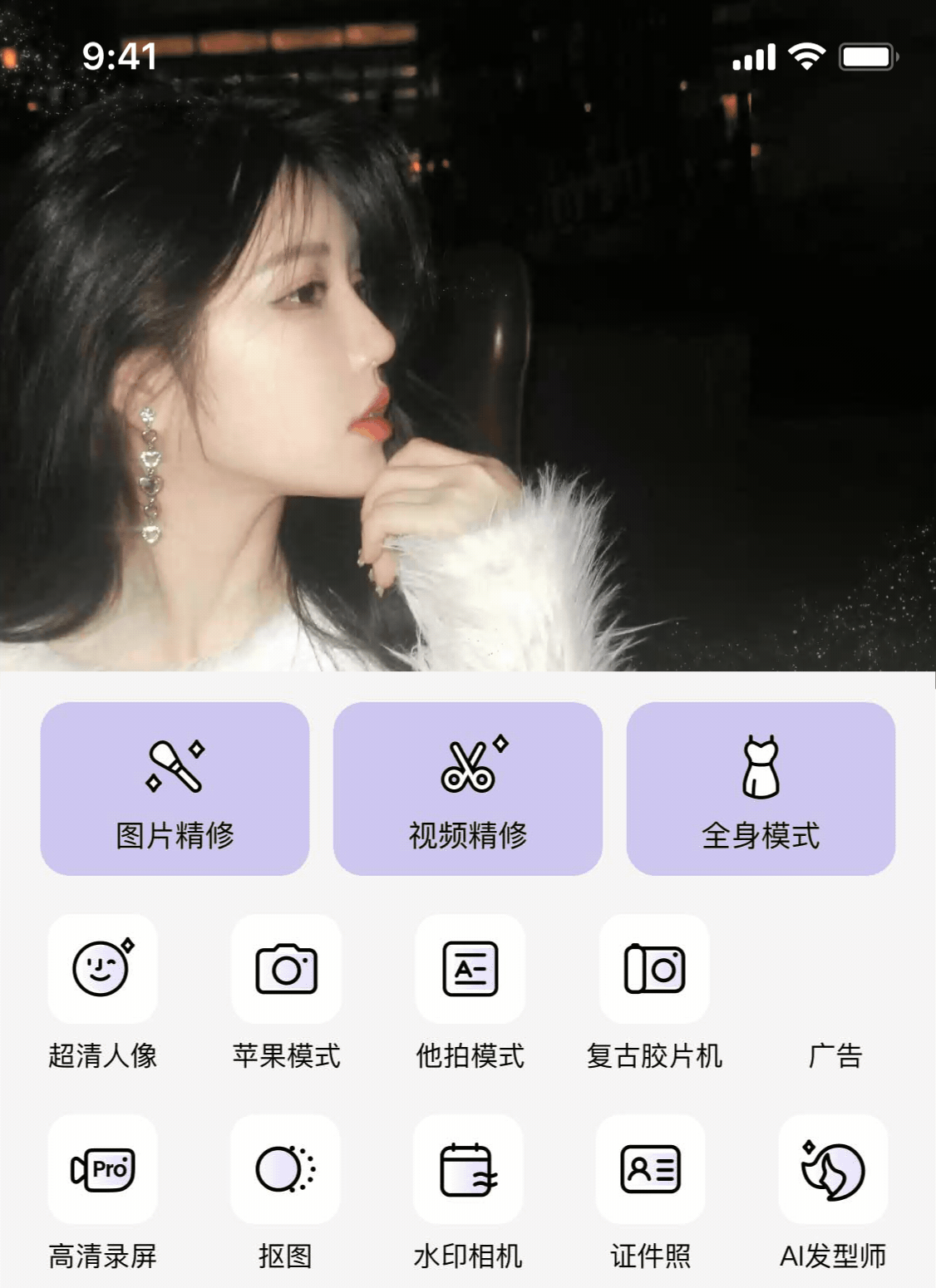Launch 视频精修 video retouching

[467, 788]
